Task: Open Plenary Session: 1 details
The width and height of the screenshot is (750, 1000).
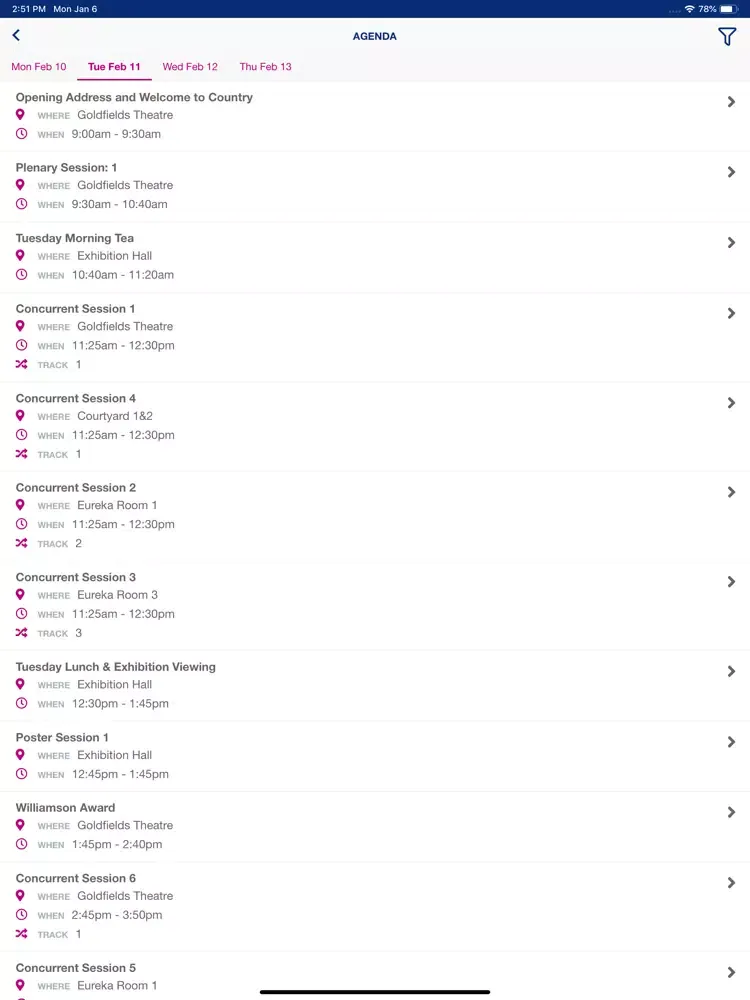Action: tap(375, 186)
